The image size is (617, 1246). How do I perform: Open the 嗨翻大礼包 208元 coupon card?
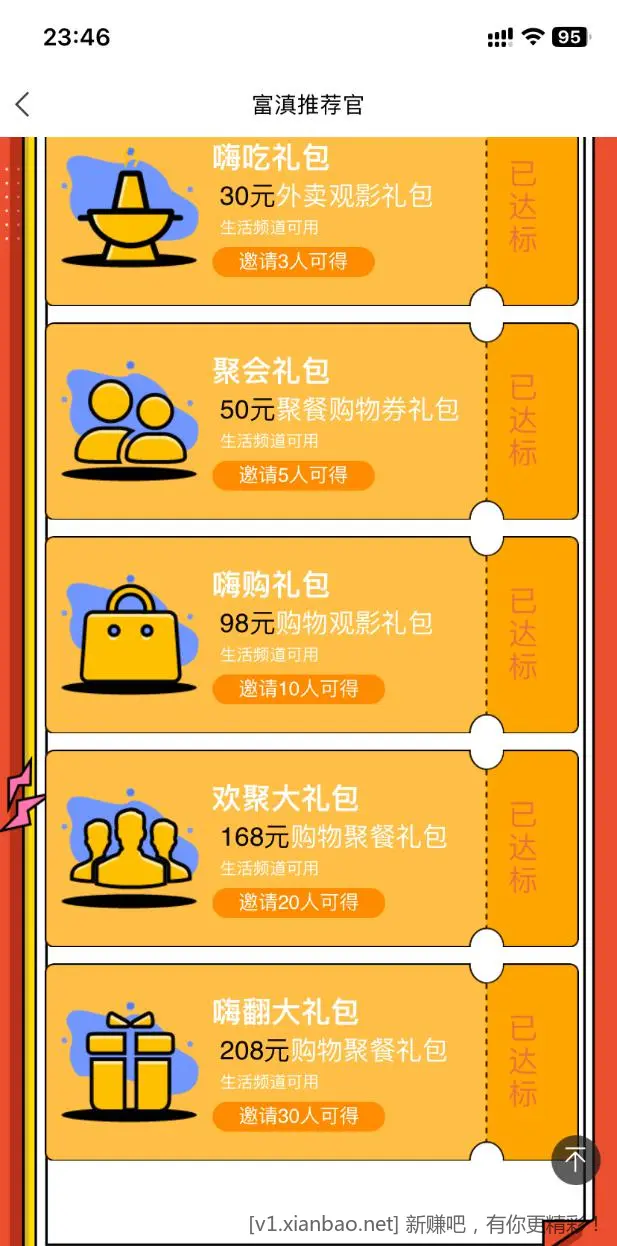tap(312, 1062)
